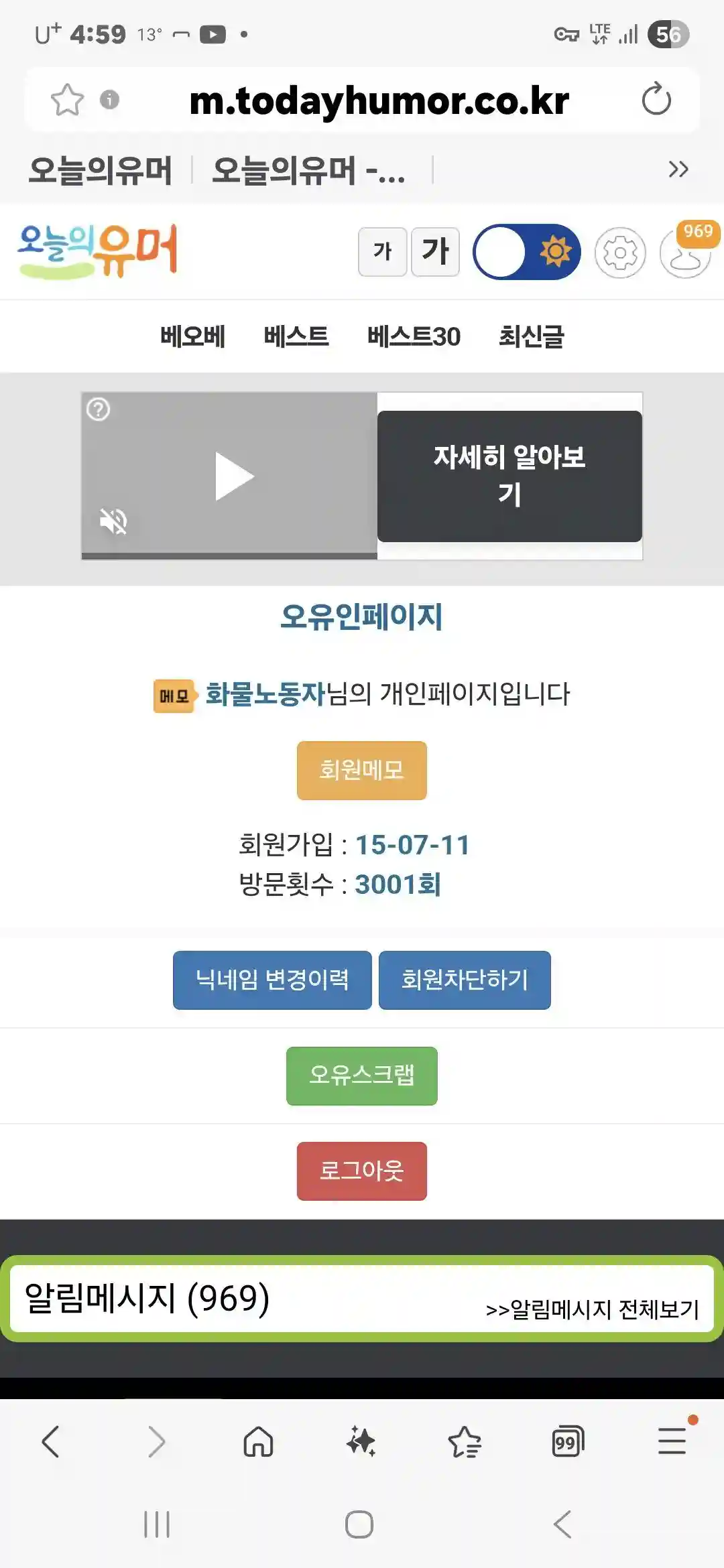Play the advertisement video
Image resolution: width=724 pixels, height=1568 pixels.
pyautogui.click(x=234, y=476)
